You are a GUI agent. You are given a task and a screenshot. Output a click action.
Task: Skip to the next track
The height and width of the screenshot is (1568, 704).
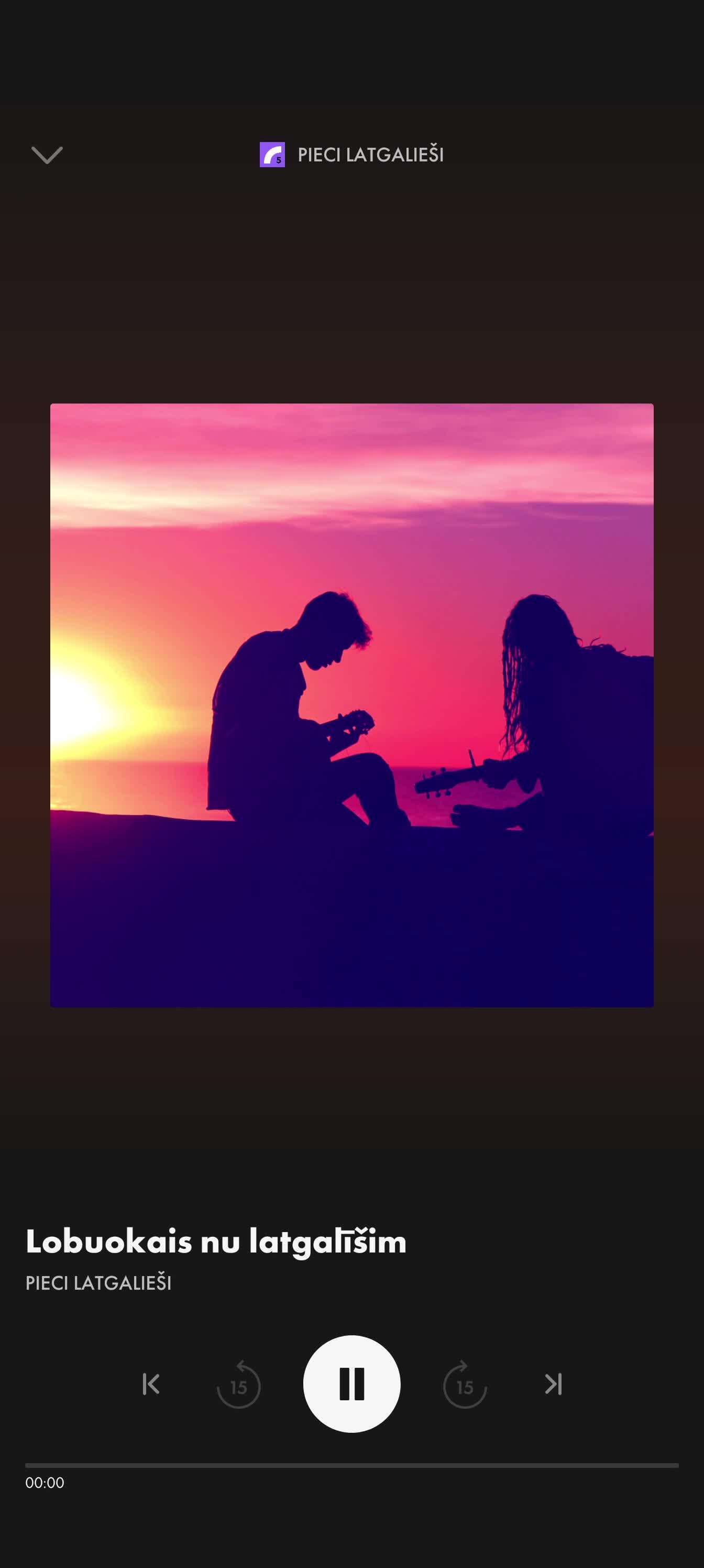coord(553,1384)
